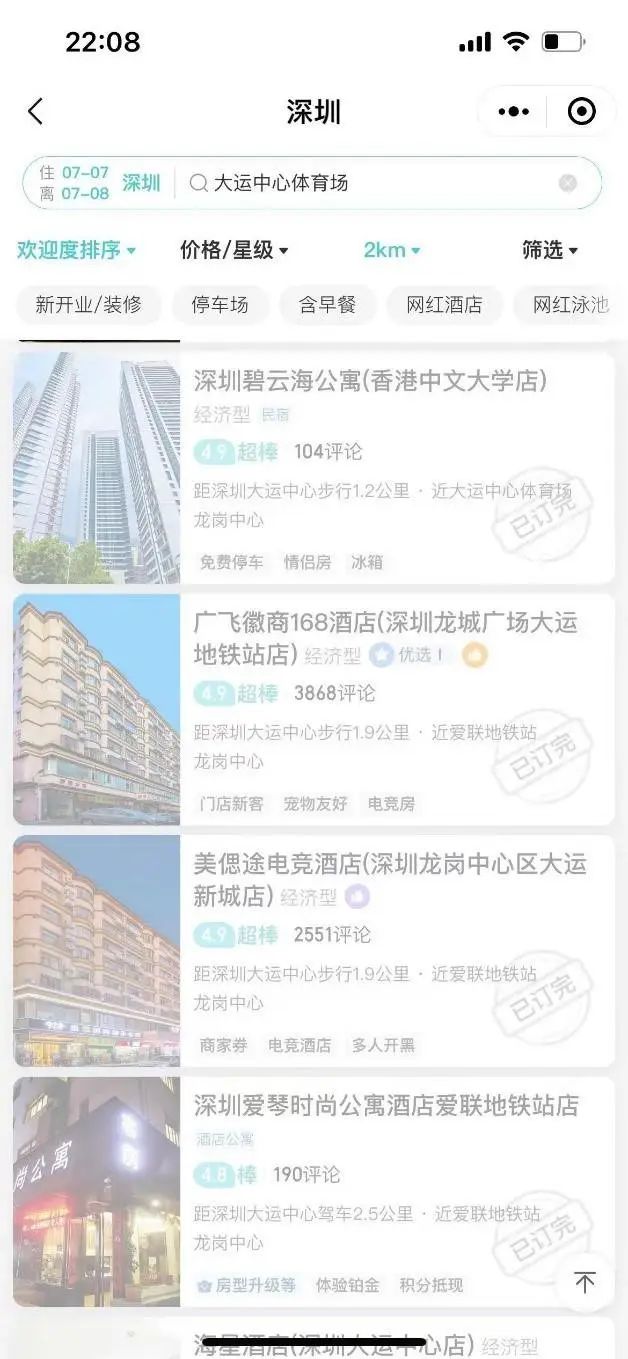This screenshot has height=1359, width=628.
Task: Open the 价格/星级 dropdown
Action: coord(234,250)
